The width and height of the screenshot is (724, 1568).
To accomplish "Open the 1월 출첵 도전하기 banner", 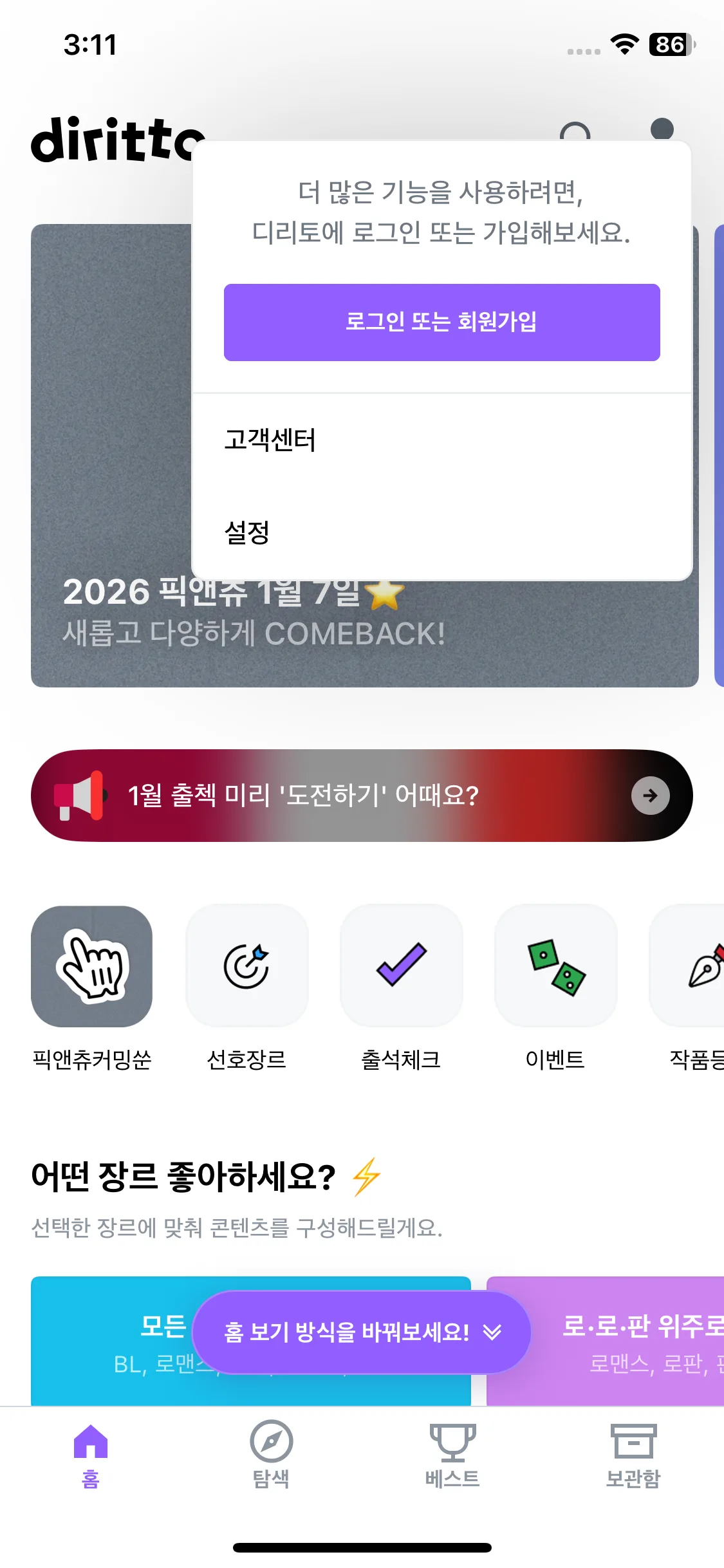I will click(362, 796).
